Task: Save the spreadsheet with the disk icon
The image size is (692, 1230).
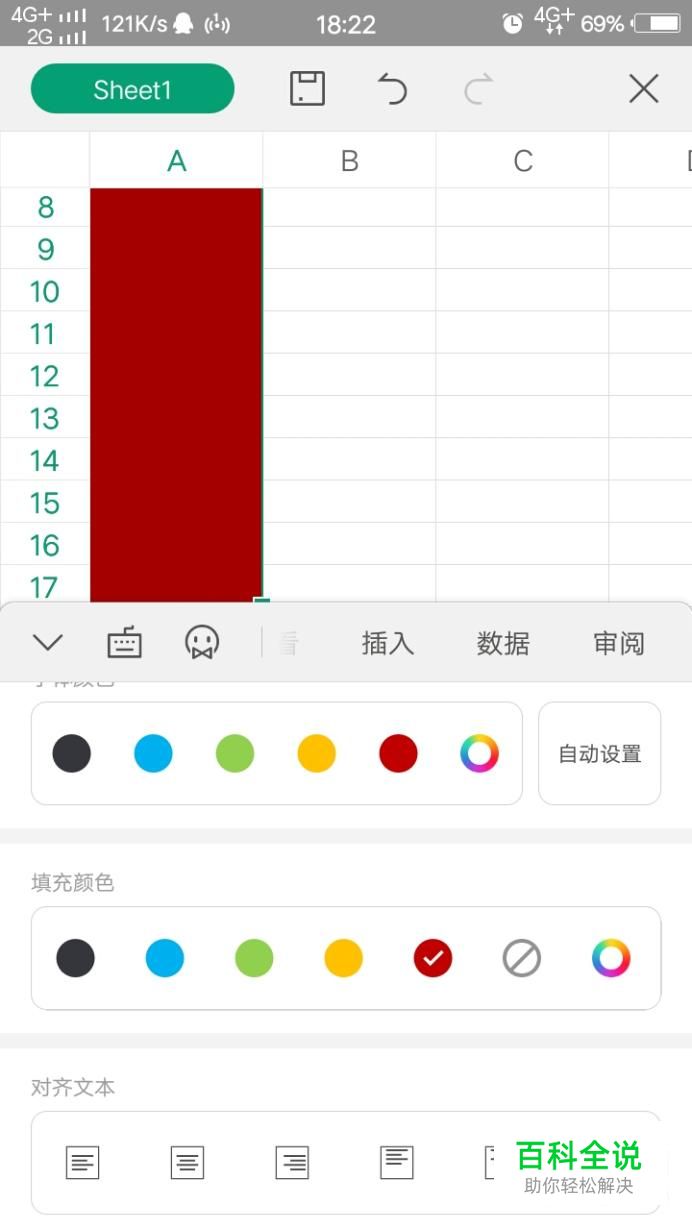Action: 307,89
